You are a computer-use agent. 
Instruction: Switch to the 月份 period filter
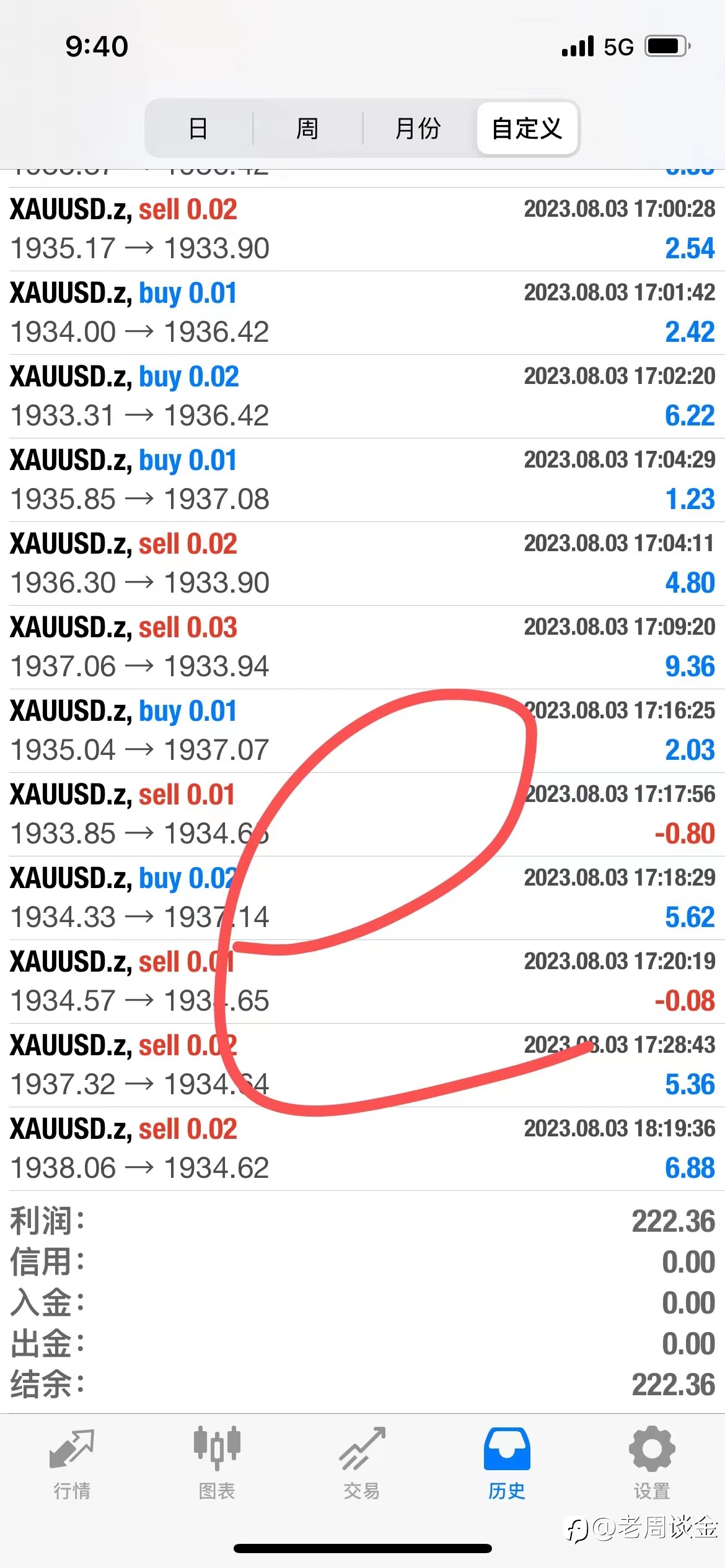(418, 128)
